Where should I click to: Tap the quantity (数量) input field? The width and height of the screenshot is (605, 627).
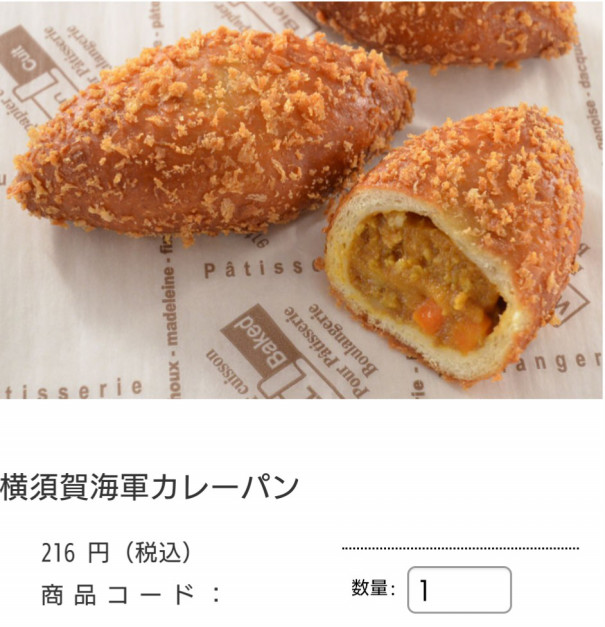pyautogui.click(x=459, y=589)
